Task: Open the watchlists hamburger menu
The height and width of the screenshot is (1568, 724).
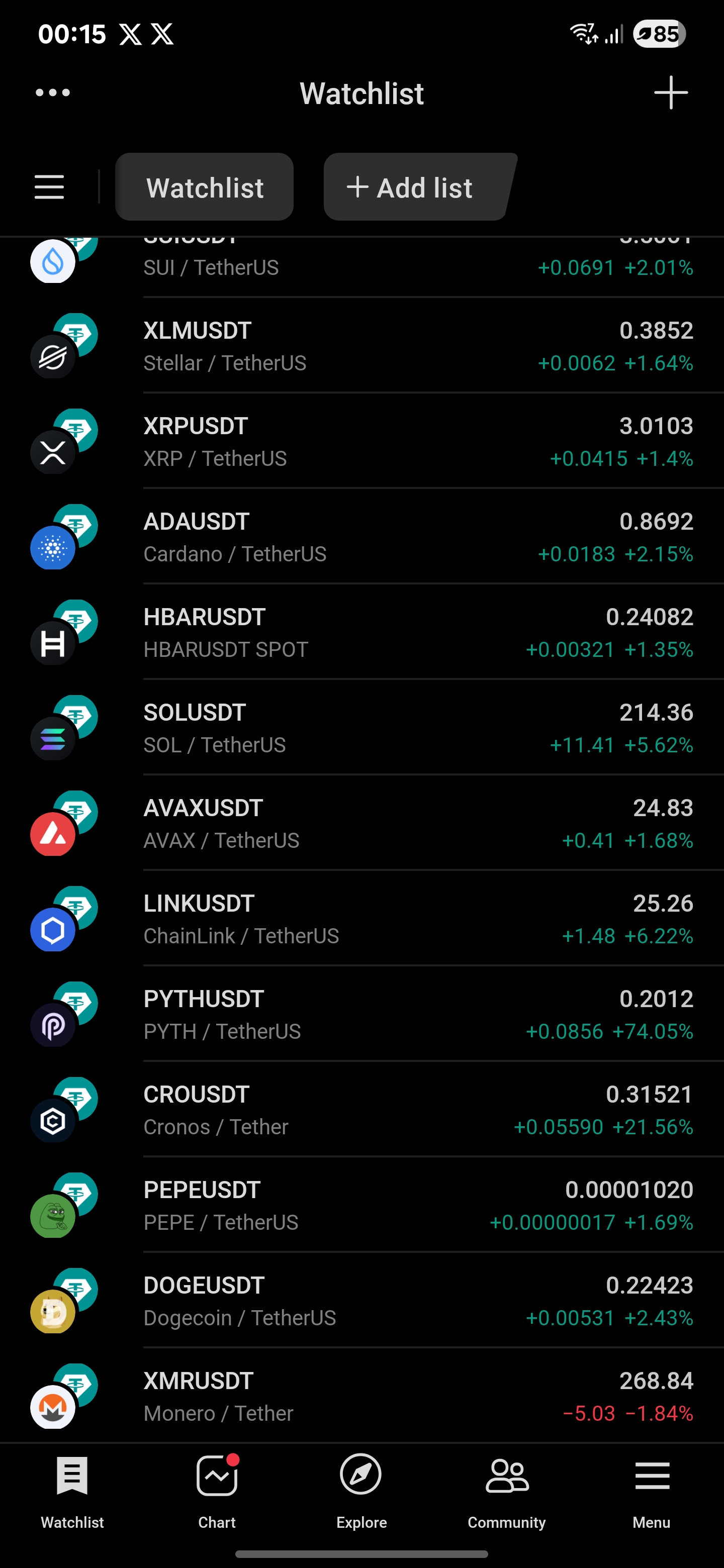Action: 49,187
